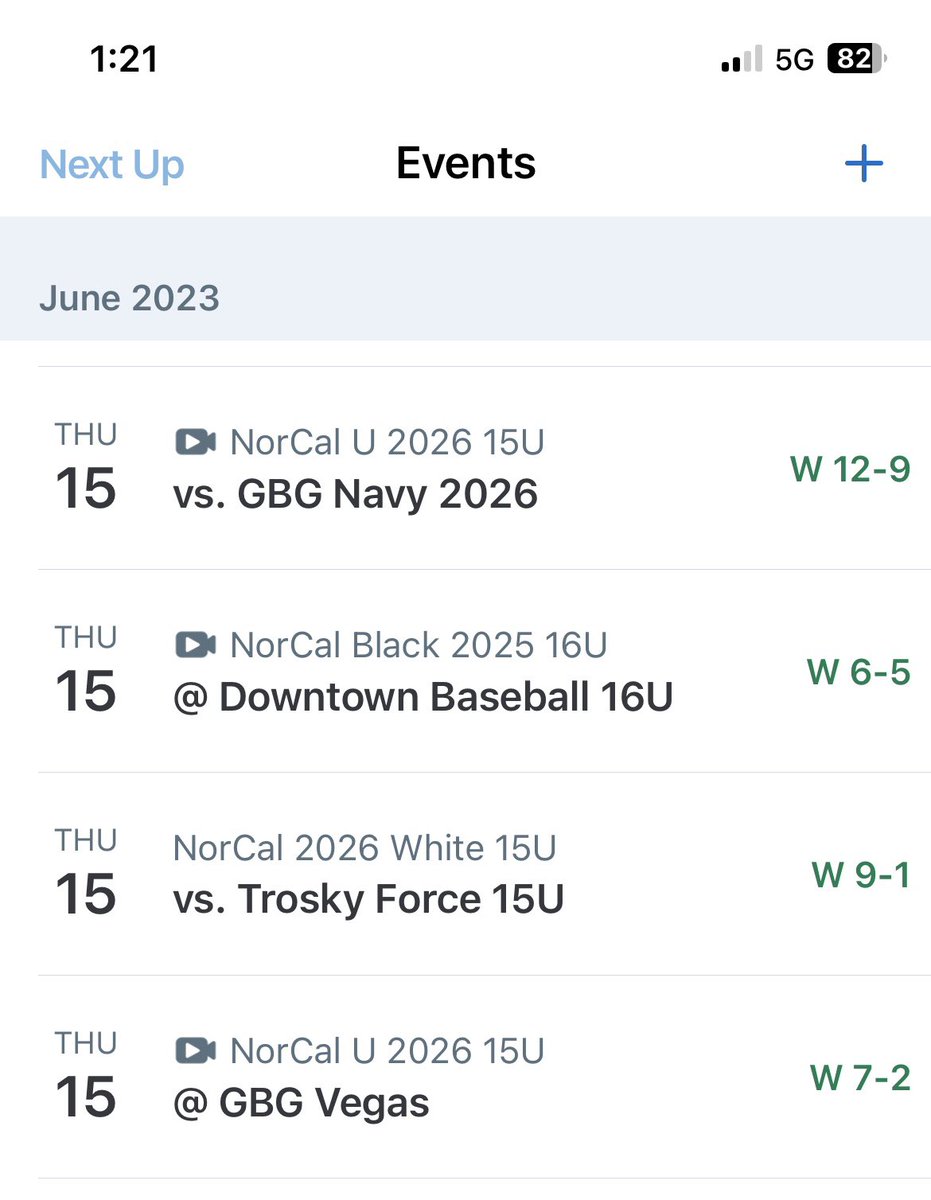Tap the Next Up button
Screen dimensions: 931x1200
pos(112,164)
